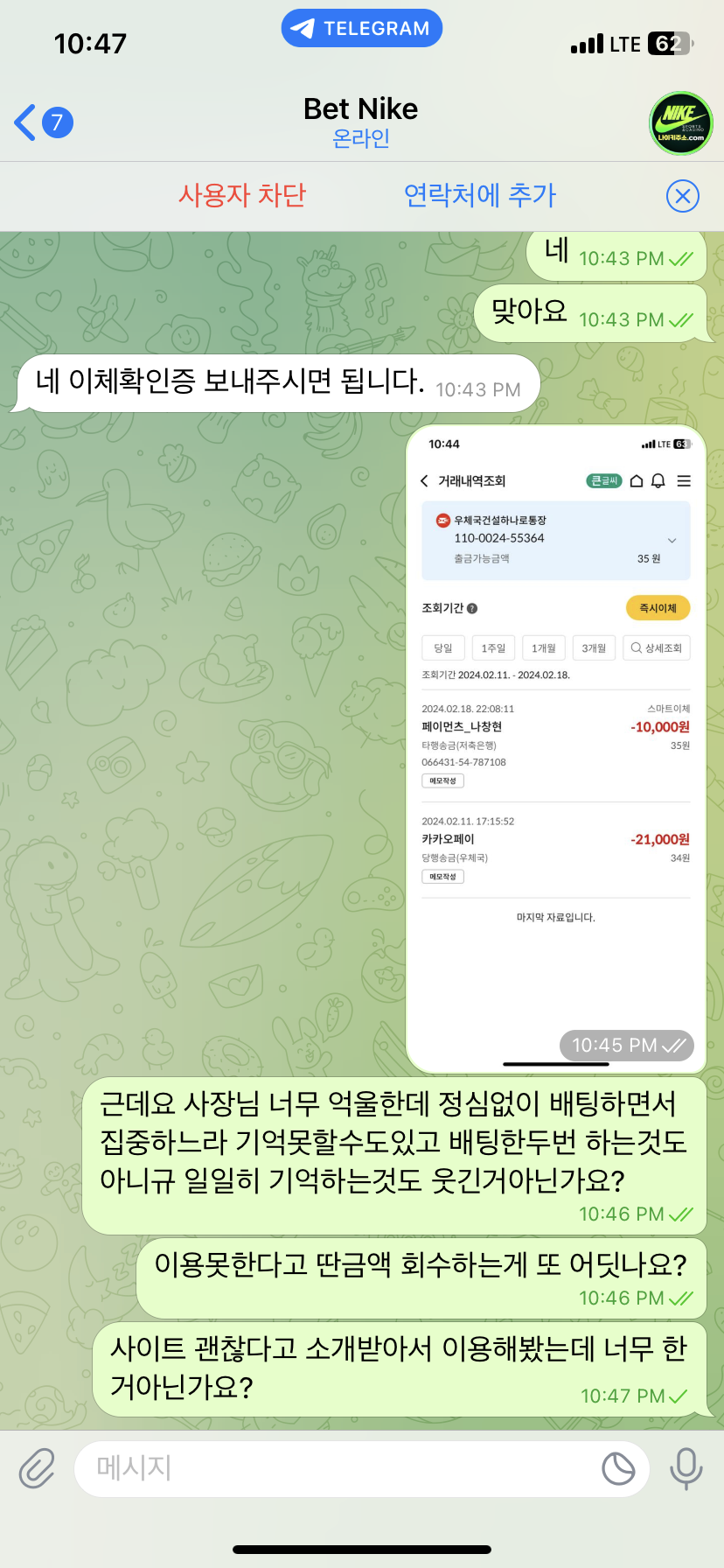This screenshot has width=724, height=1568.
Task: Open the sticker panel icon
Action: pyautogui.click(x=618, y=1468)
